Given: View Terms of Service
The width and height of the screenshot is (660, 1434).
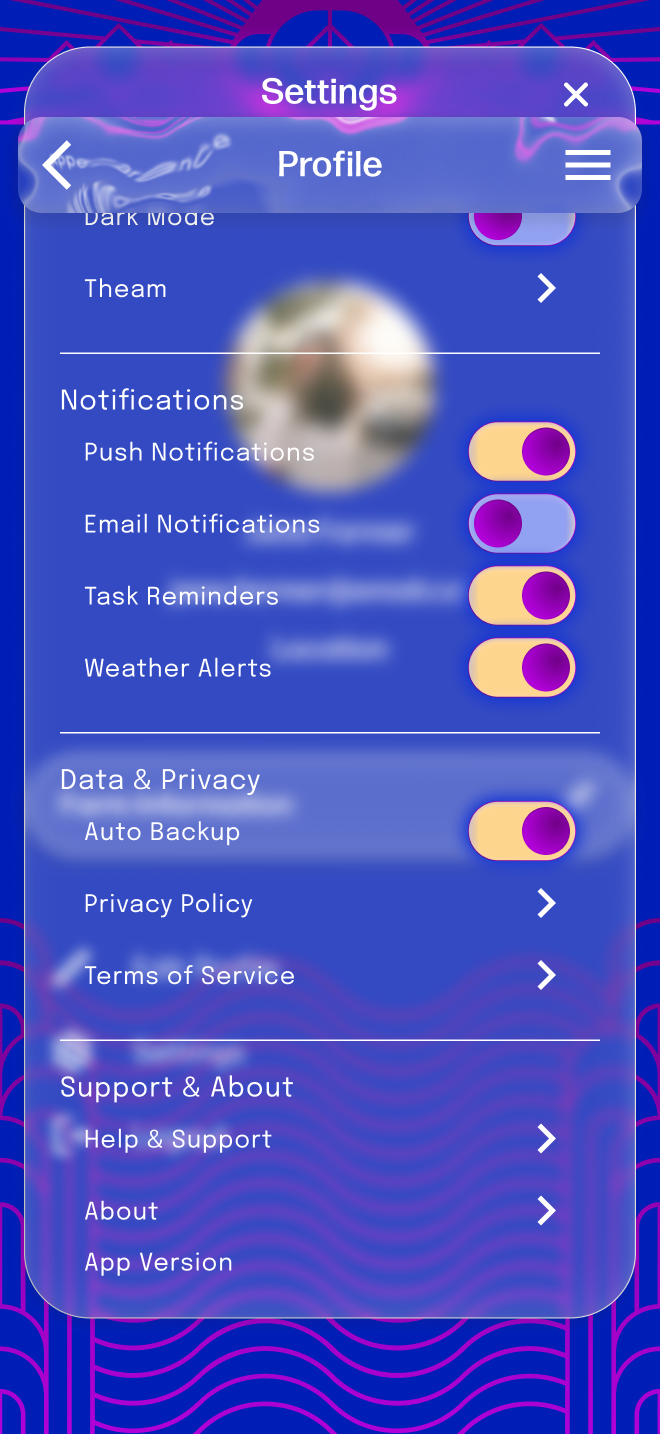Looking at the screenshot, I should click(x=545, y=975).
